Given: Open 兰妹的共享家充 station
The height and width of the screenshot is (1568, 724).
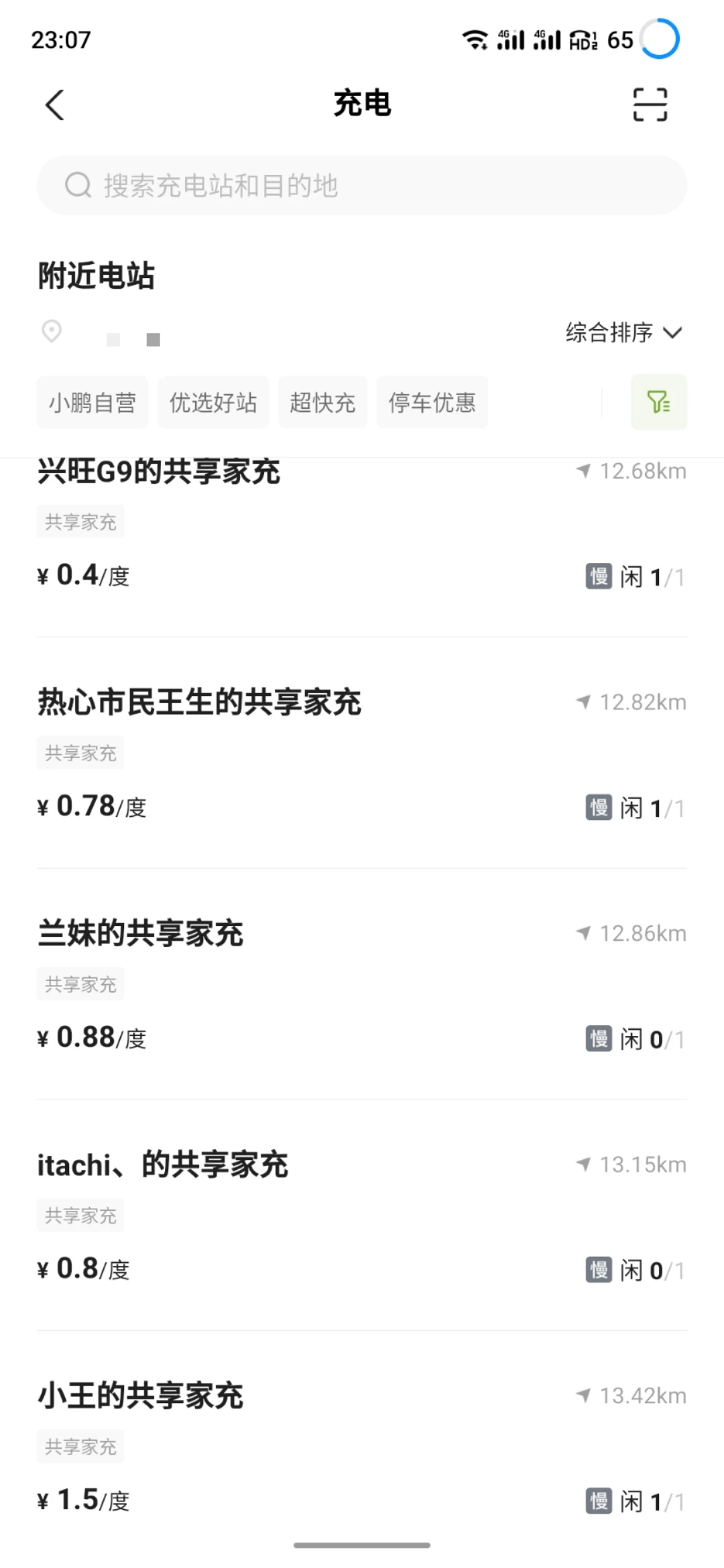Looking at the screenshot, I should [x=141, y=934].
